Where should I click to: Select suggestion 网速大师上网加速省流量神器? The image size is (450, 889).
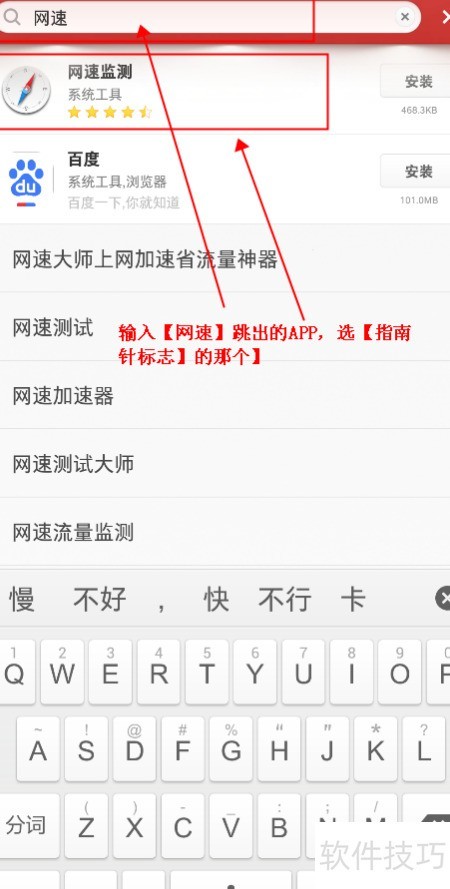point(225,259)
